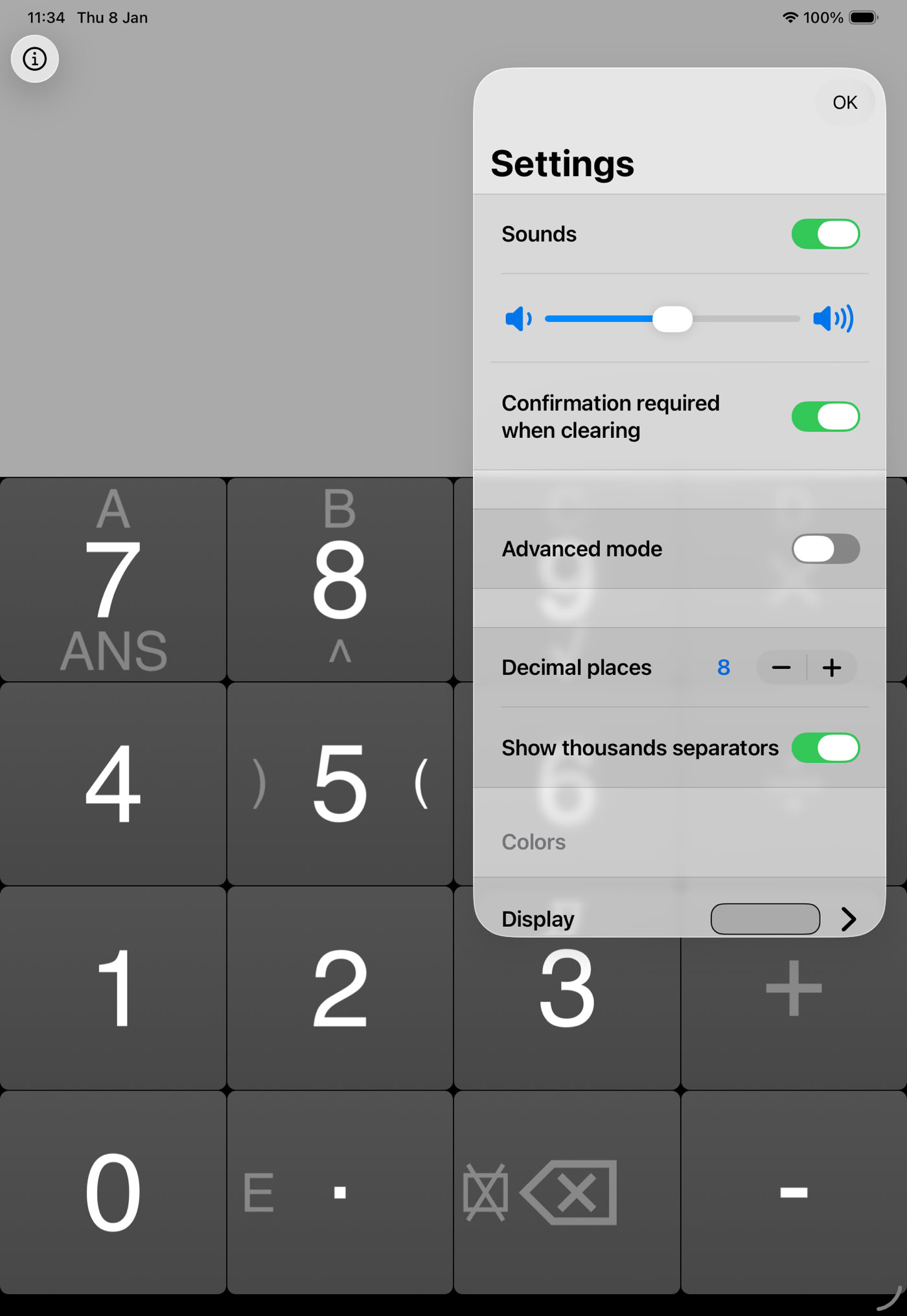Viewport: 907px width, 1316px height.
Task: Tap the minus operator key
Action: 794,1192
